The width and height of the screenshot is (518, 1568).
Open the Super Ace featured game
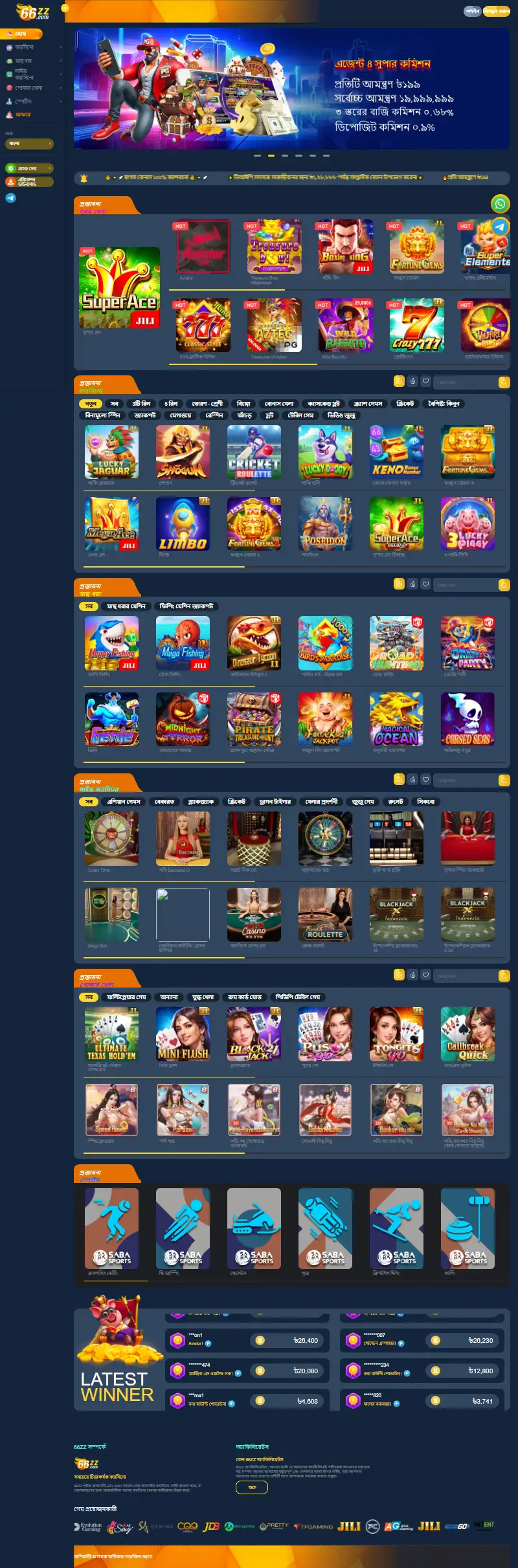tap(119, 287)
